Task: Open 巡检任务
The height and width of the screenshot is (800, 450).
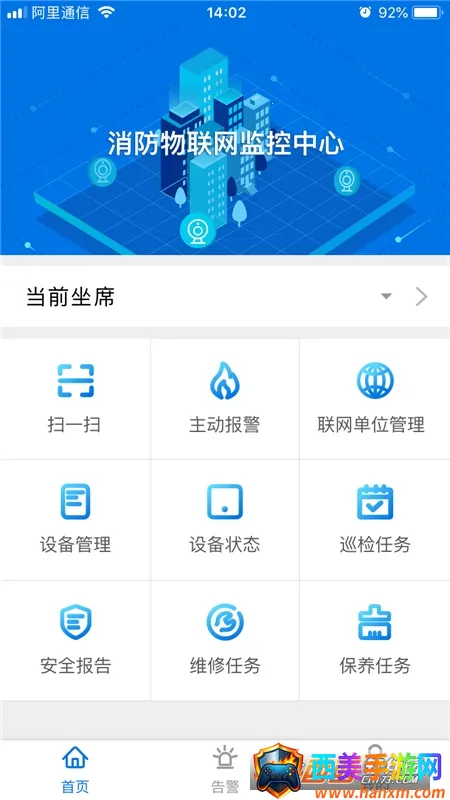Action: [x=374, y=519]
